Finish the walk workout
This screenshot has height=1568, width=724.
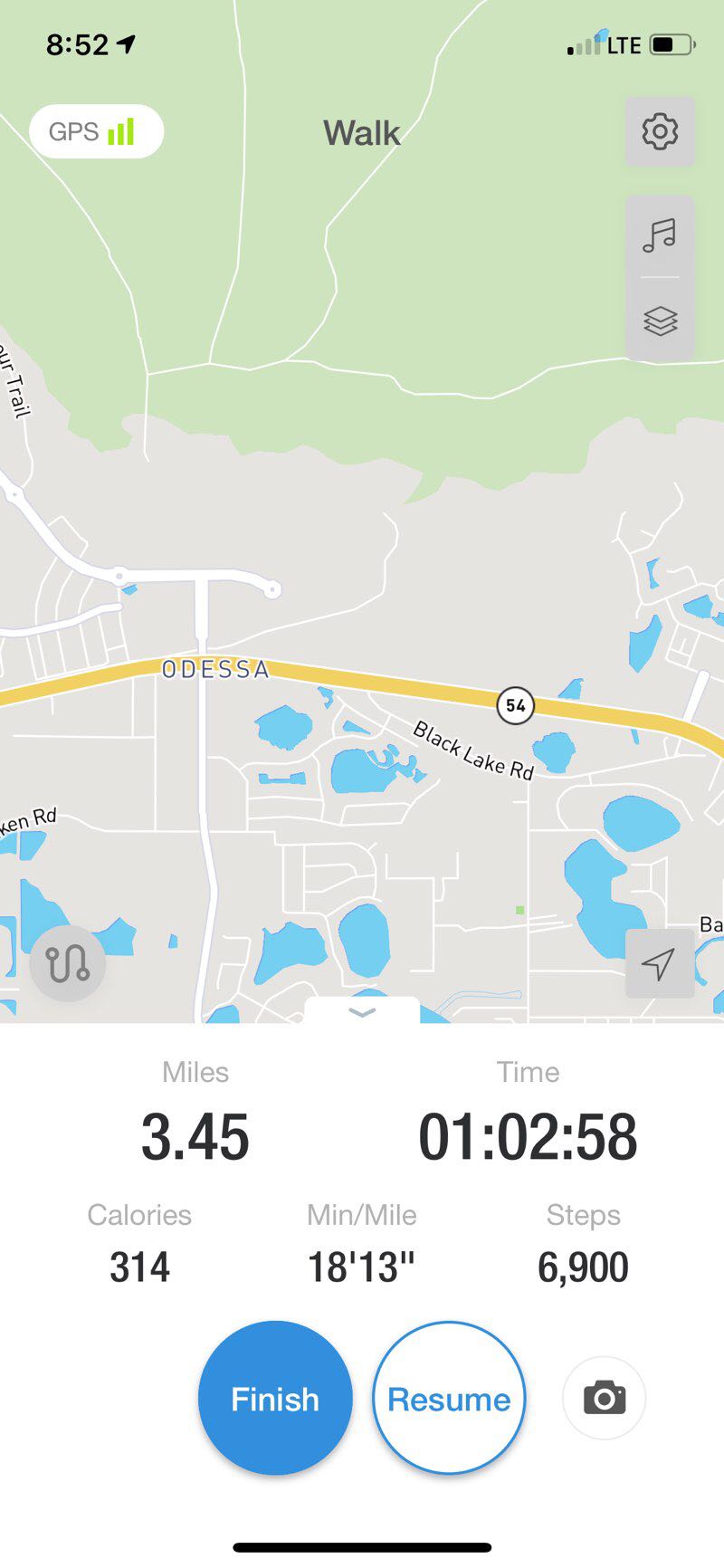[x=275, y=1399]
